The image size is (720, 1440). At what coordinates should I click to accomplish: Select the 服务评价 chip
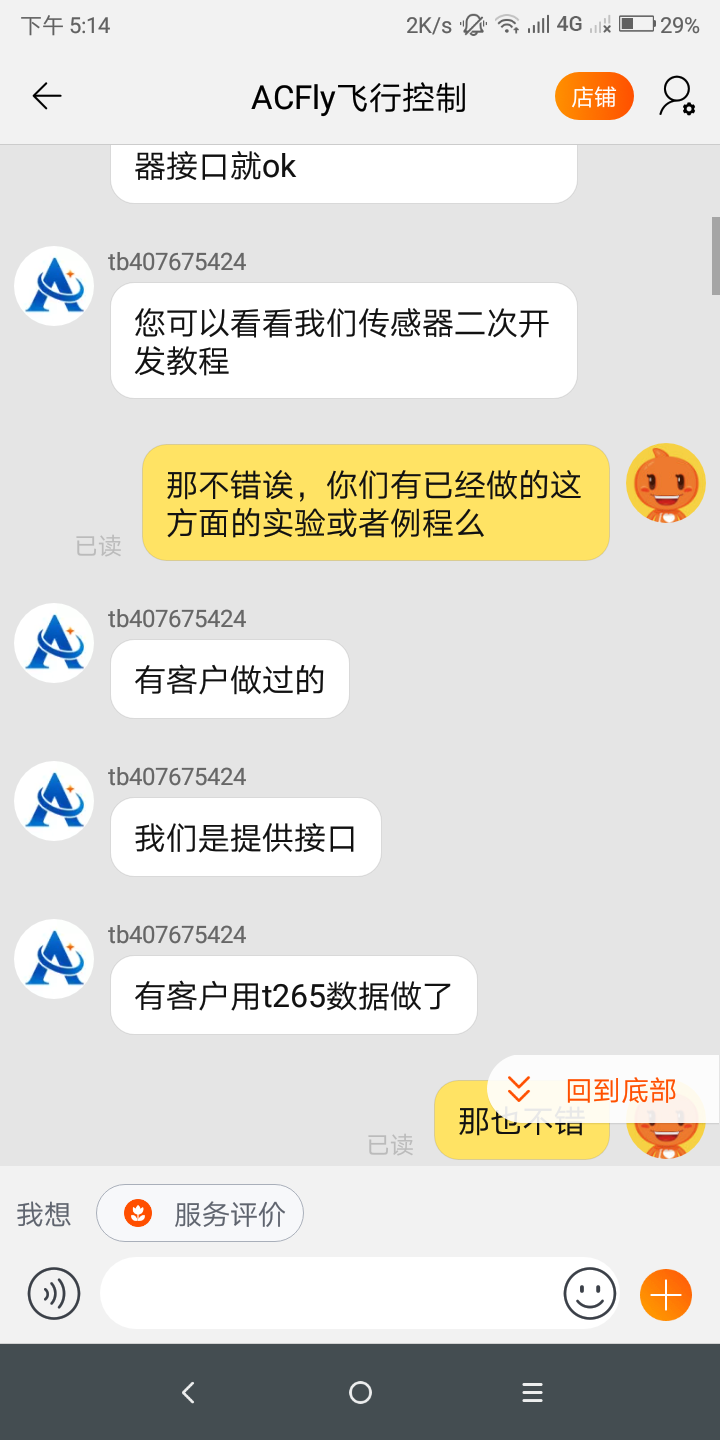point(200,1214)
